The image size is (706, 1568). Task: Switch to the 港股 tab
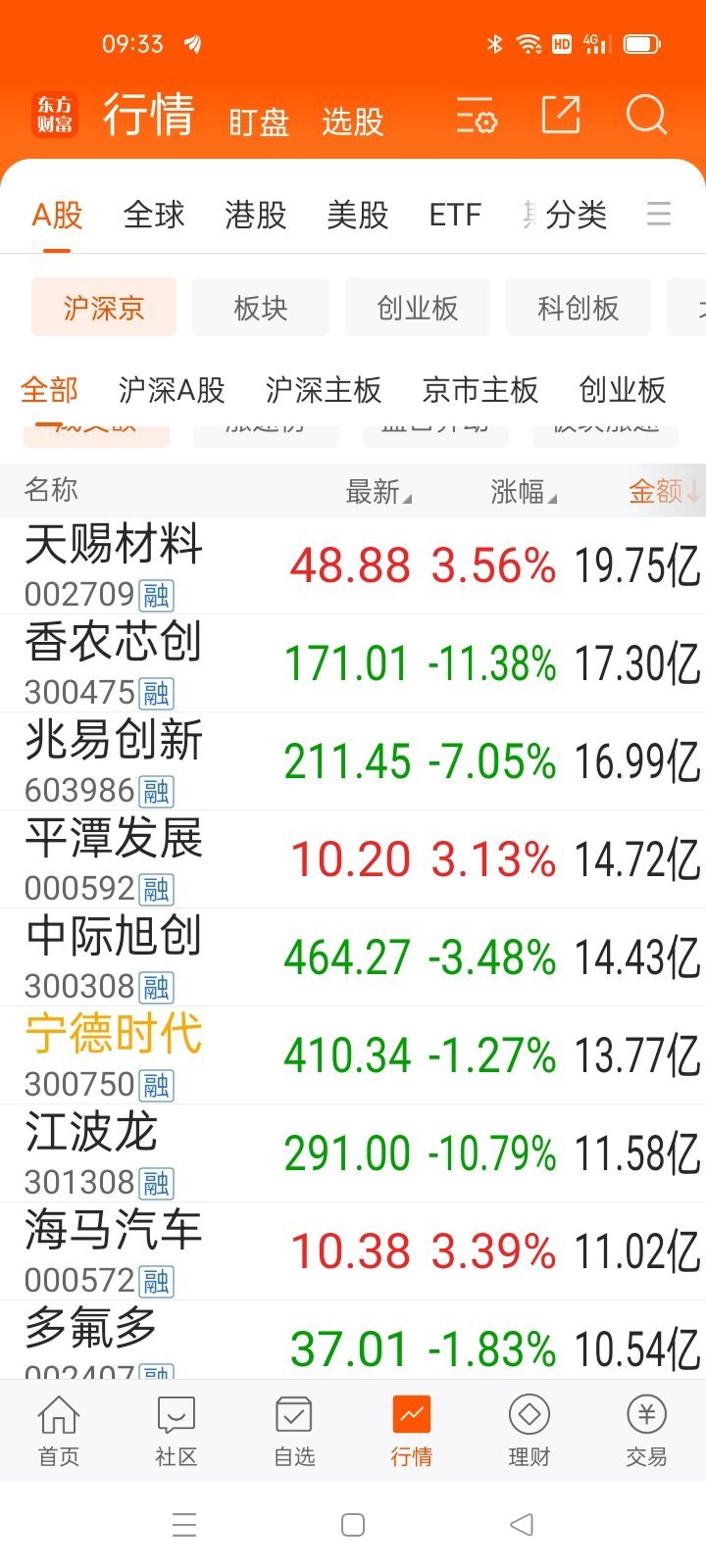257,215
